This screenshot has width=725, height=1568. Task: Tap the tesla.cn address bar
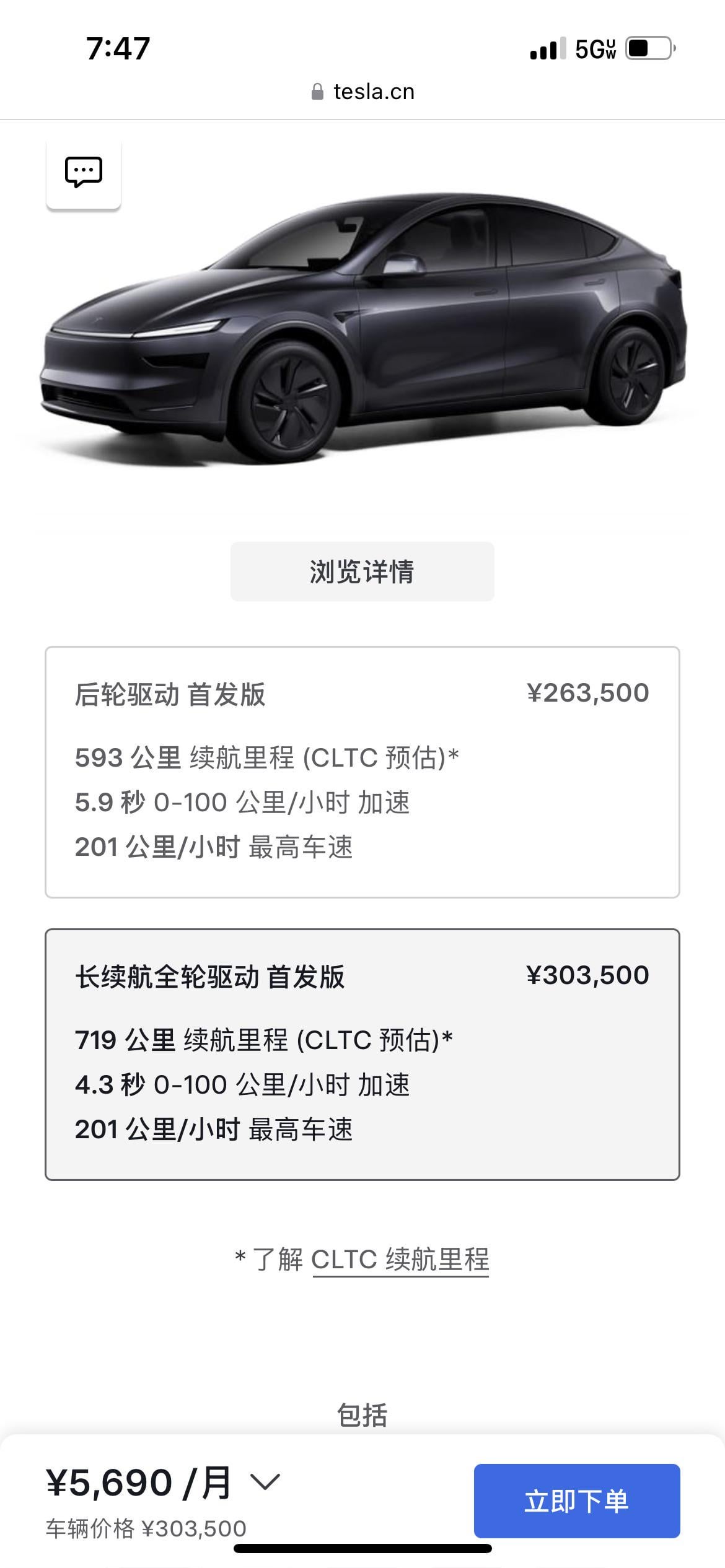point(363,92)
